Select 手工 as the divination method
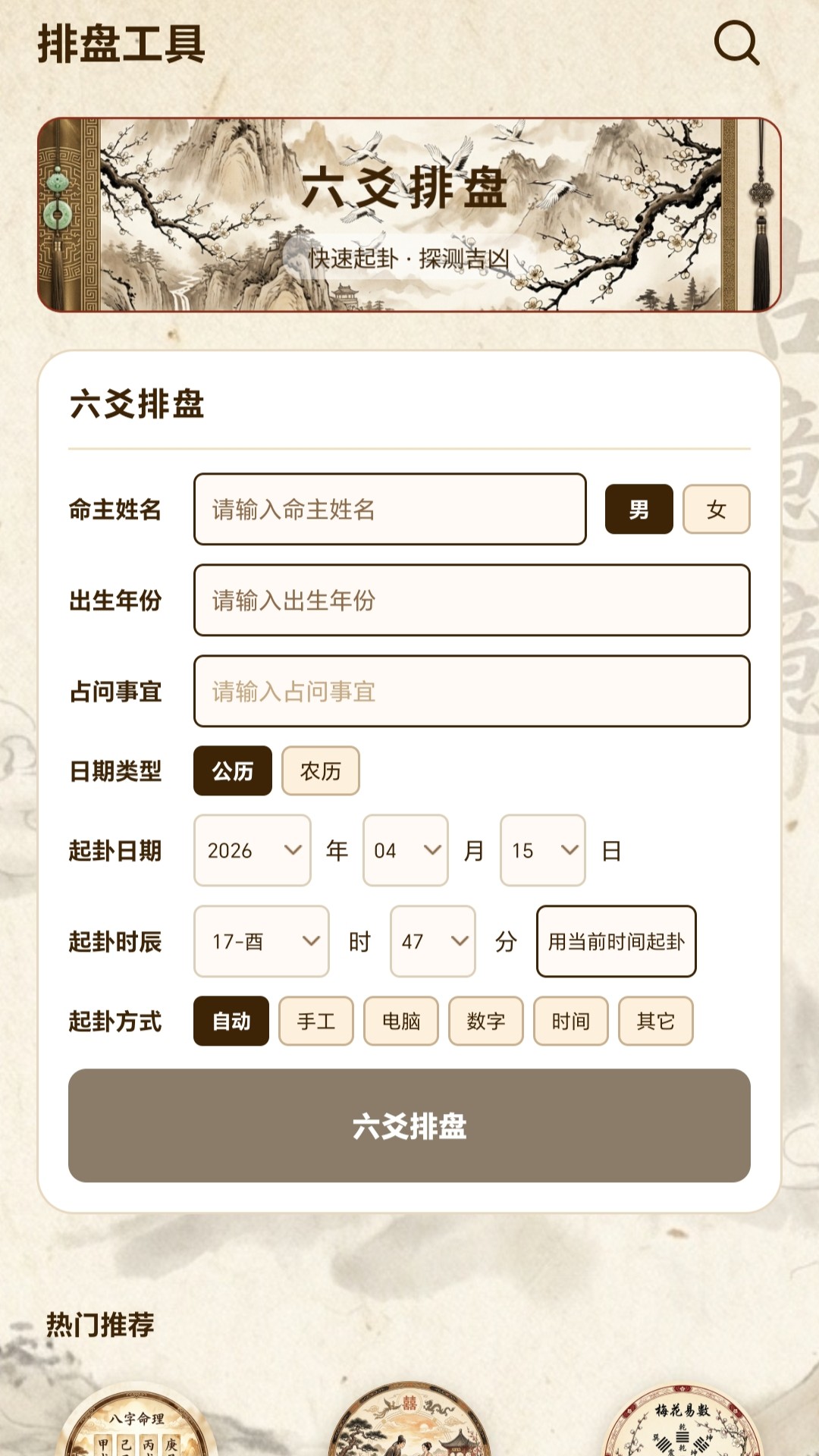819x1456 pixels. (315, 1021)
